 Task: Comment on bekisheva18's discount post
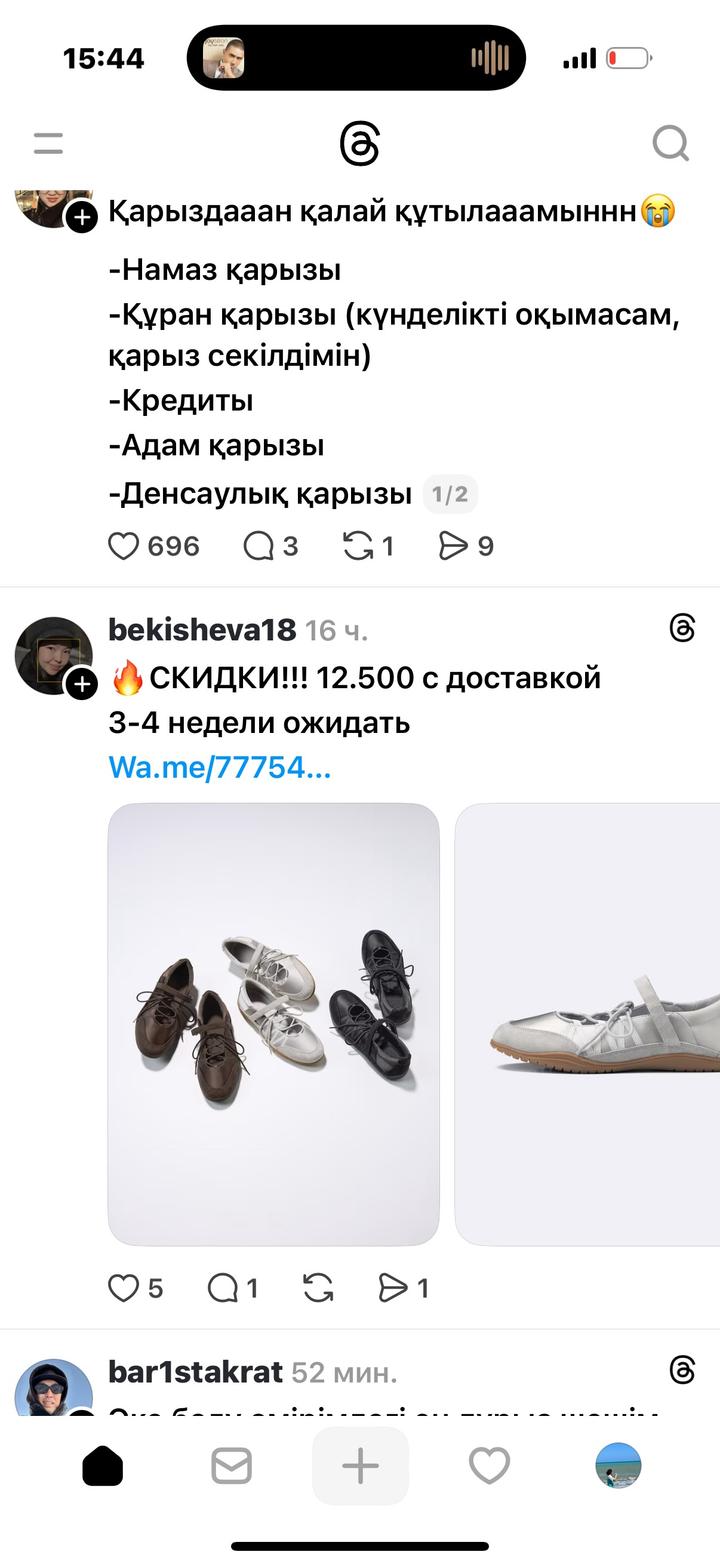pyautogui.click(x=222, y=1288)
